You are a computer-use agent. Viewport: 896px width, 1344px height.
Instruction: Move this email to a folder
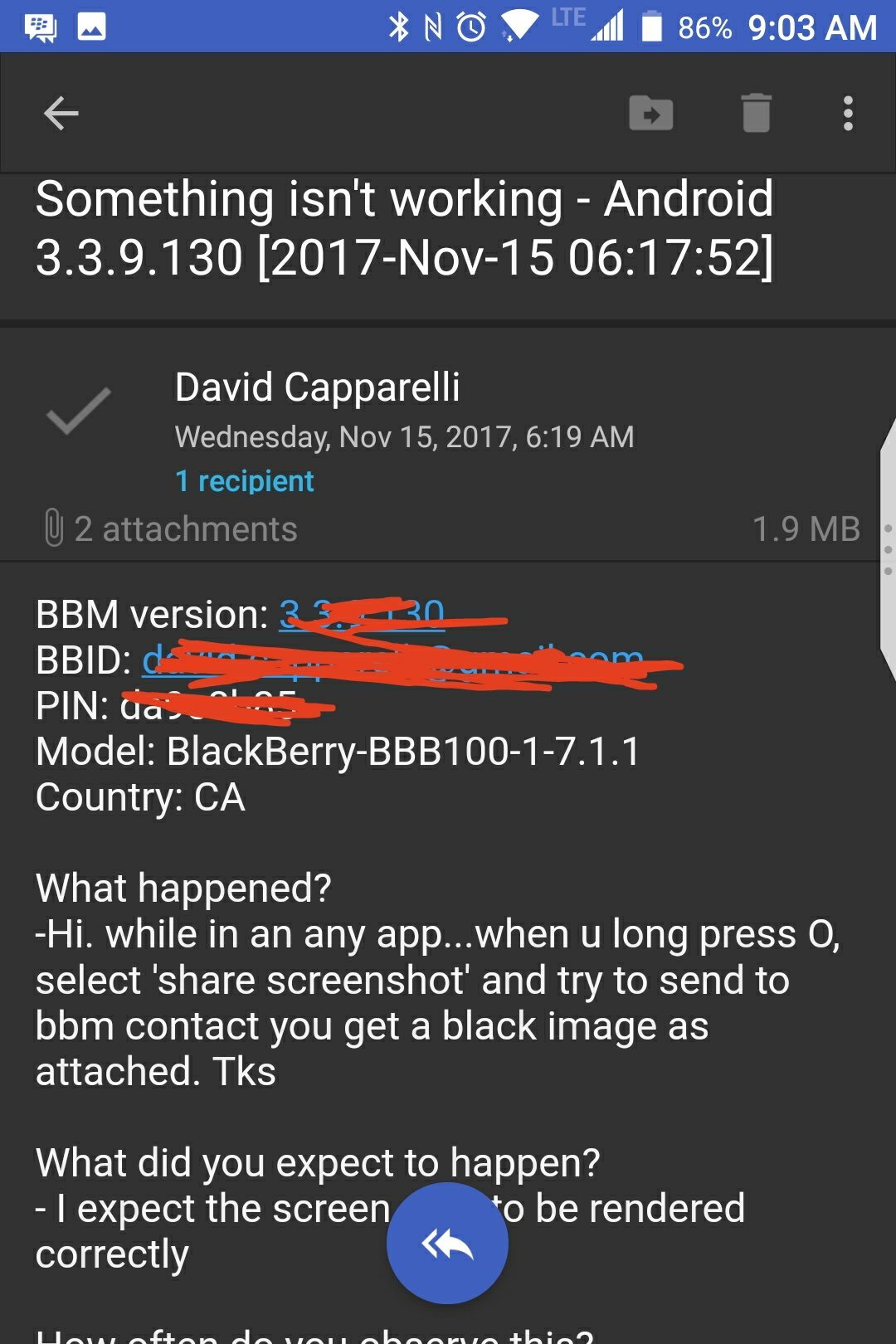[x=651, y=114]
